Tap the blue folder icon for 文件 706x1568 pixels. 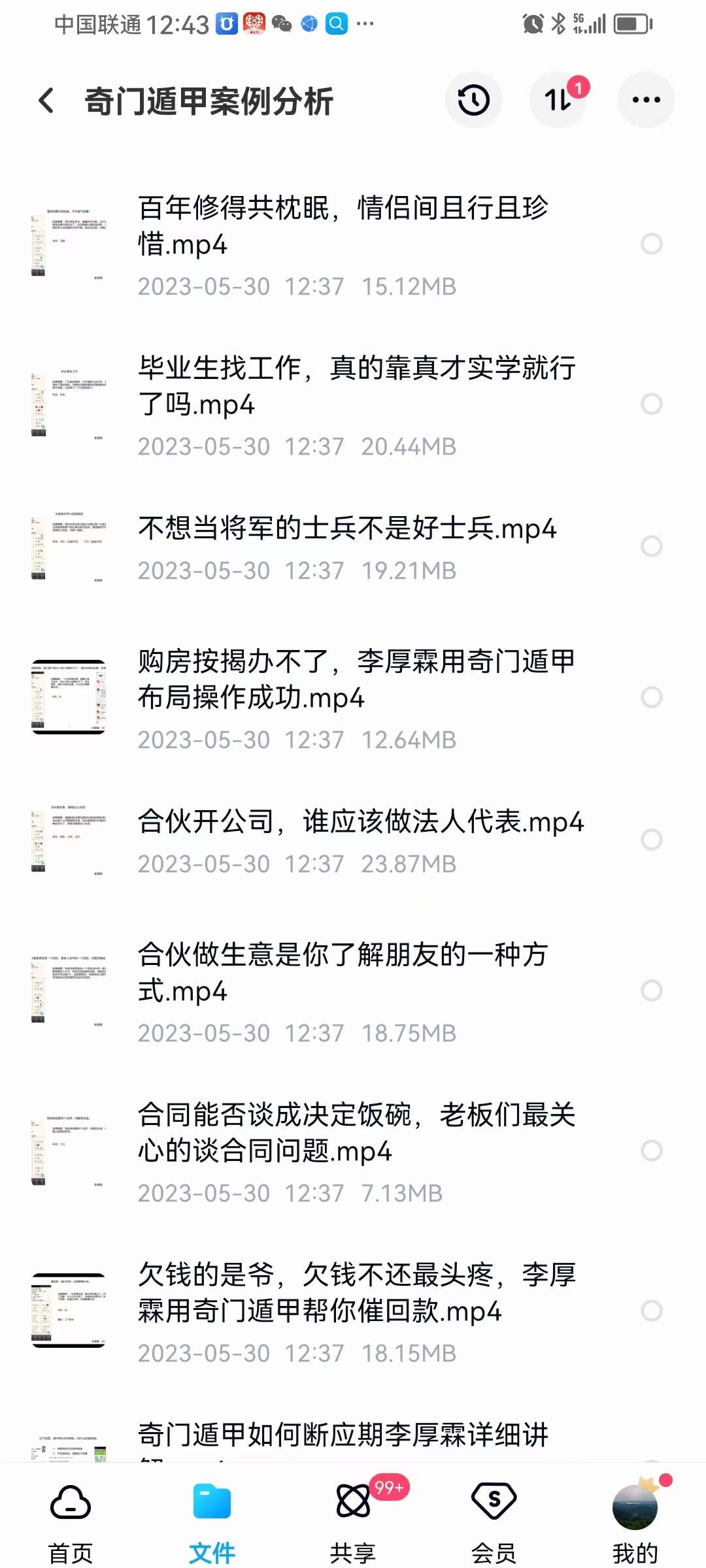pyautogui.click(x=212, y=1499)
